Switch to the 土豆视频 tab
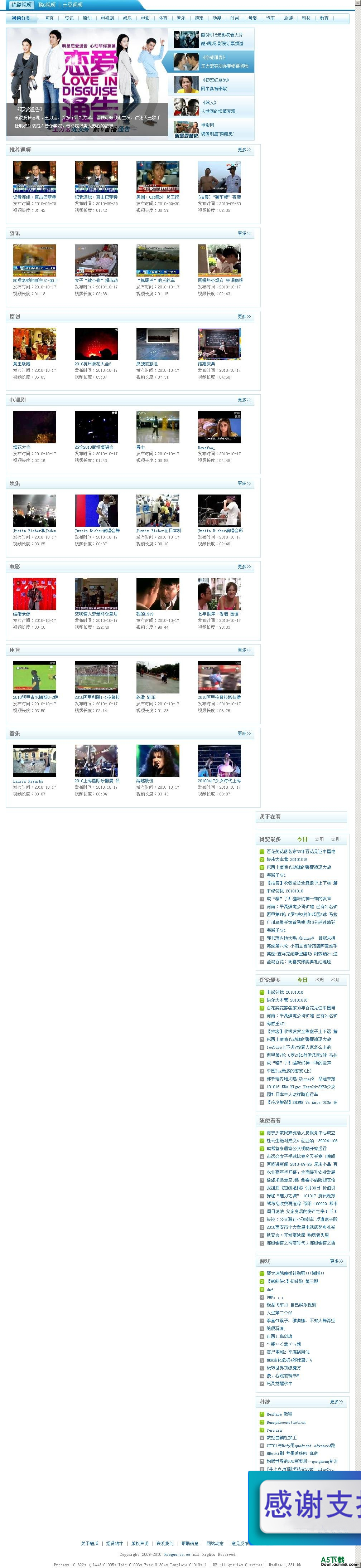The width and height of the screenshot is (361, 1568). (x=72, y=5)
